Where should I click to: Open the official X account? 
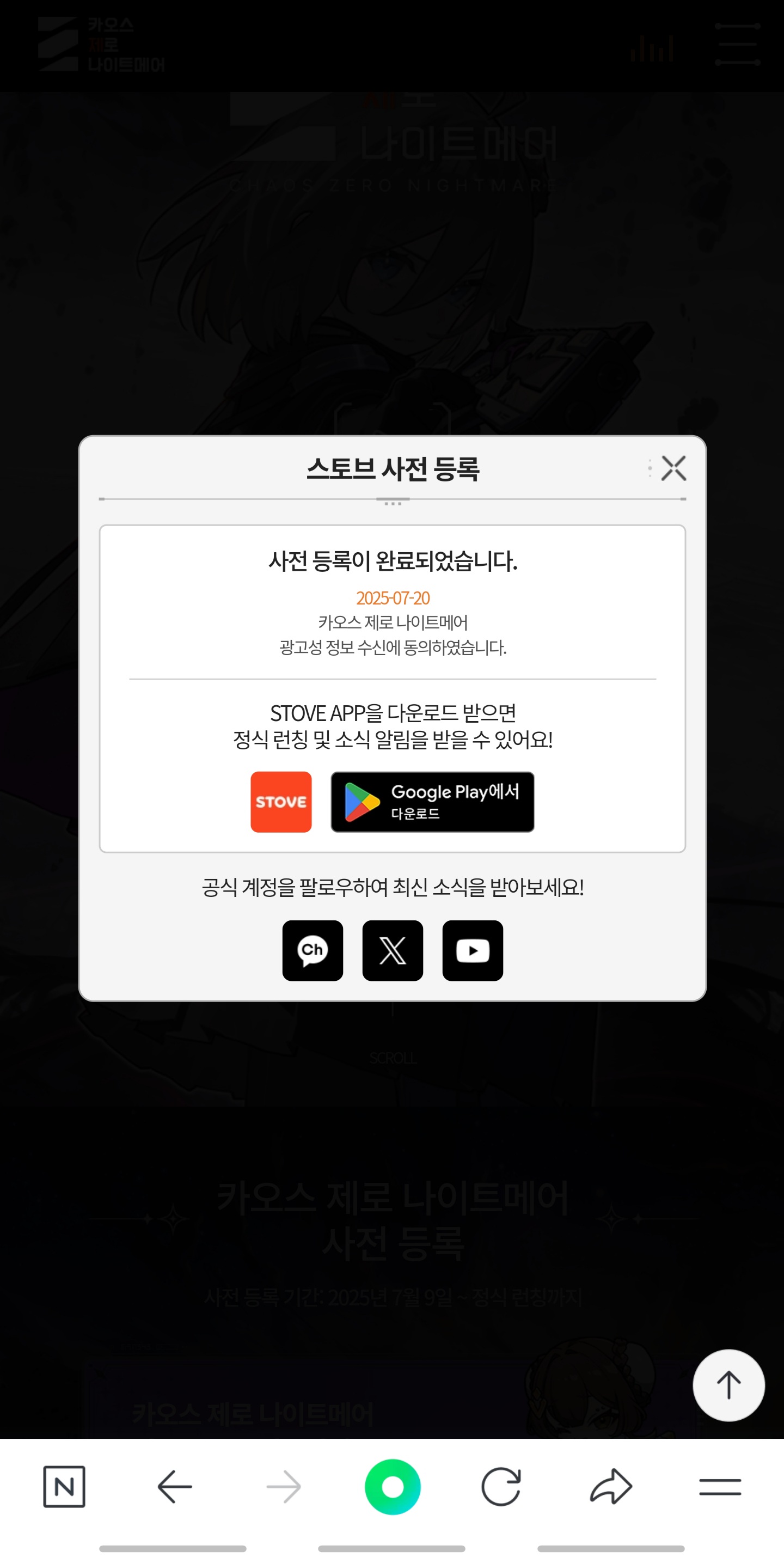coord(393,950)
